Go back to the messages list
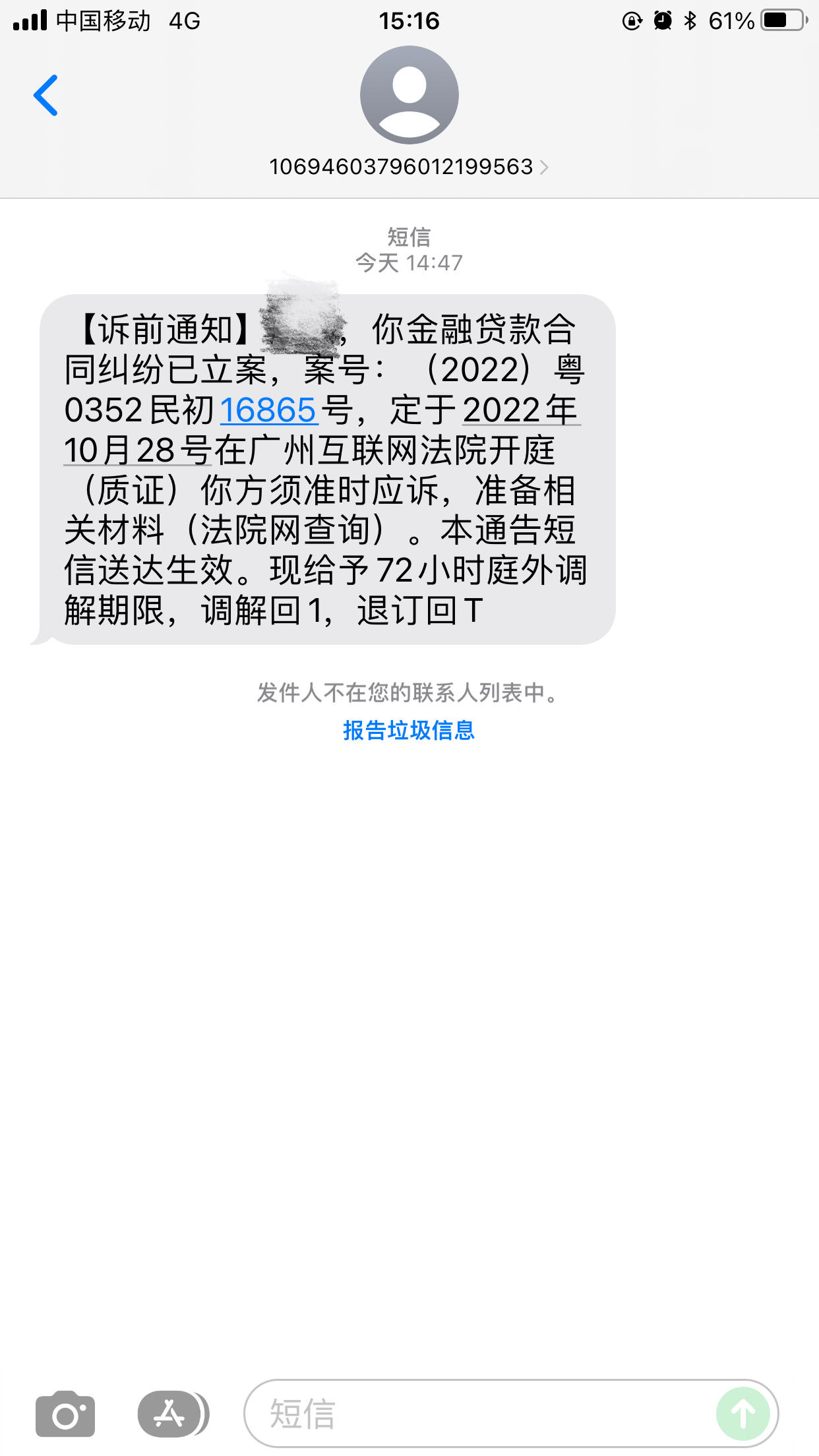Screen dimensions: 819x1456 click(46, 96)
